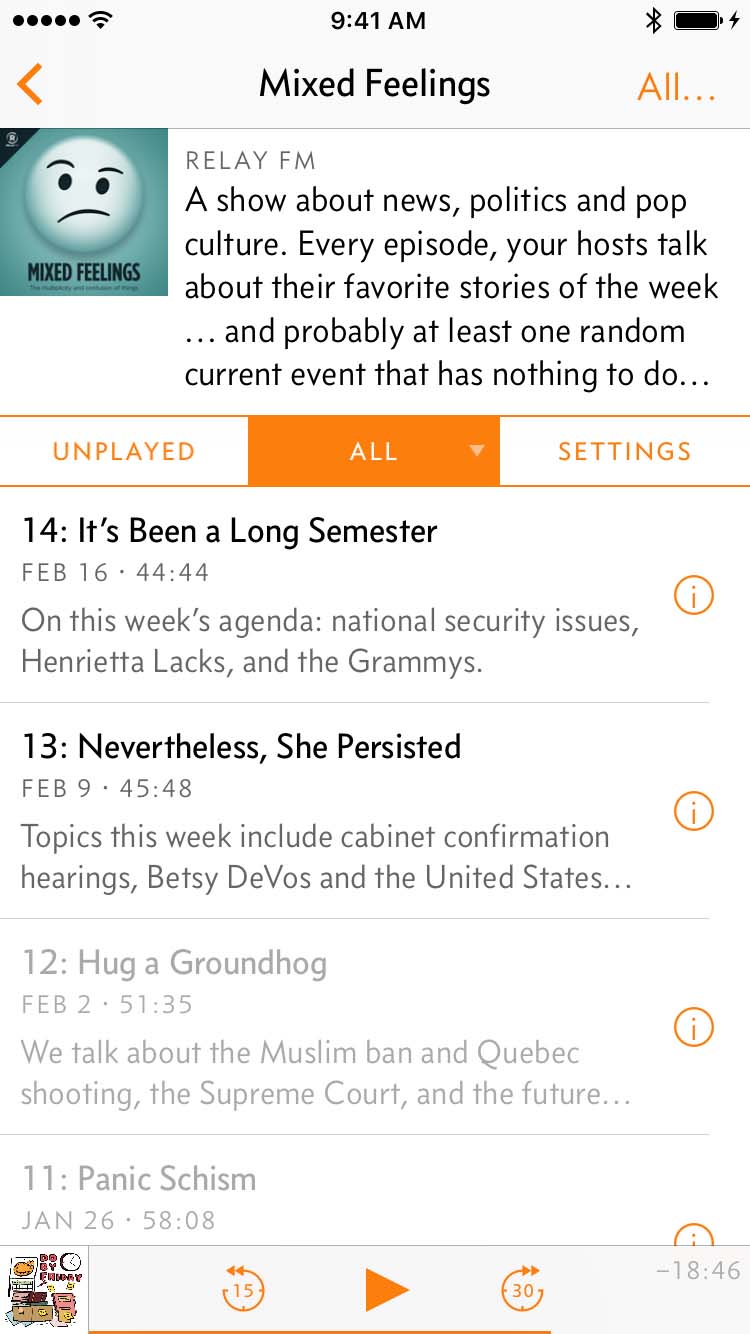This screenshot has width=750, height=1334.
Task: Tap the All… button in the header
Action: coord(676,87)
